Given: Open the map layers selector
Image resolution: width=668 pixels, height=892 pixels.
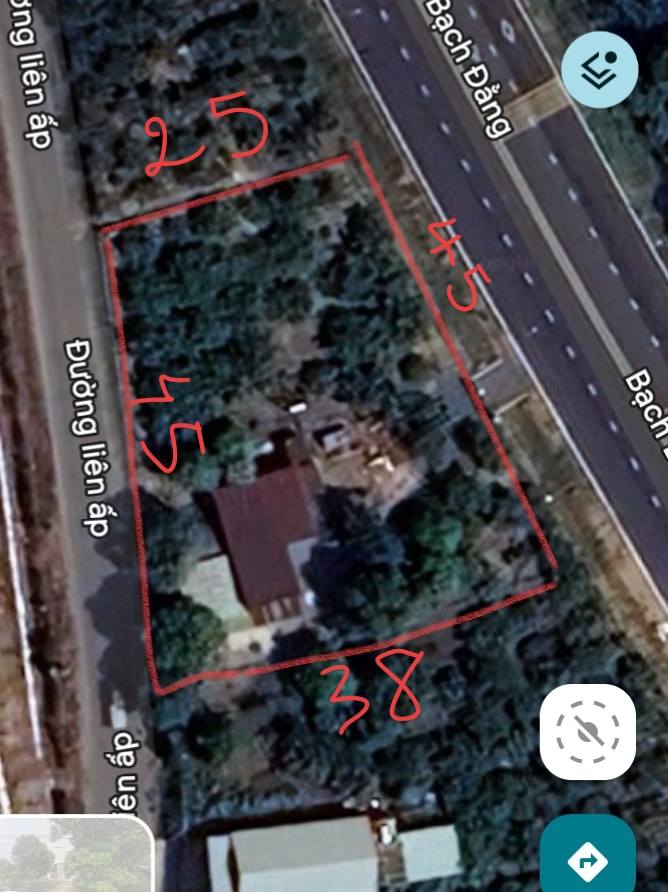Looking at the screenshot, I should (599, 68).
